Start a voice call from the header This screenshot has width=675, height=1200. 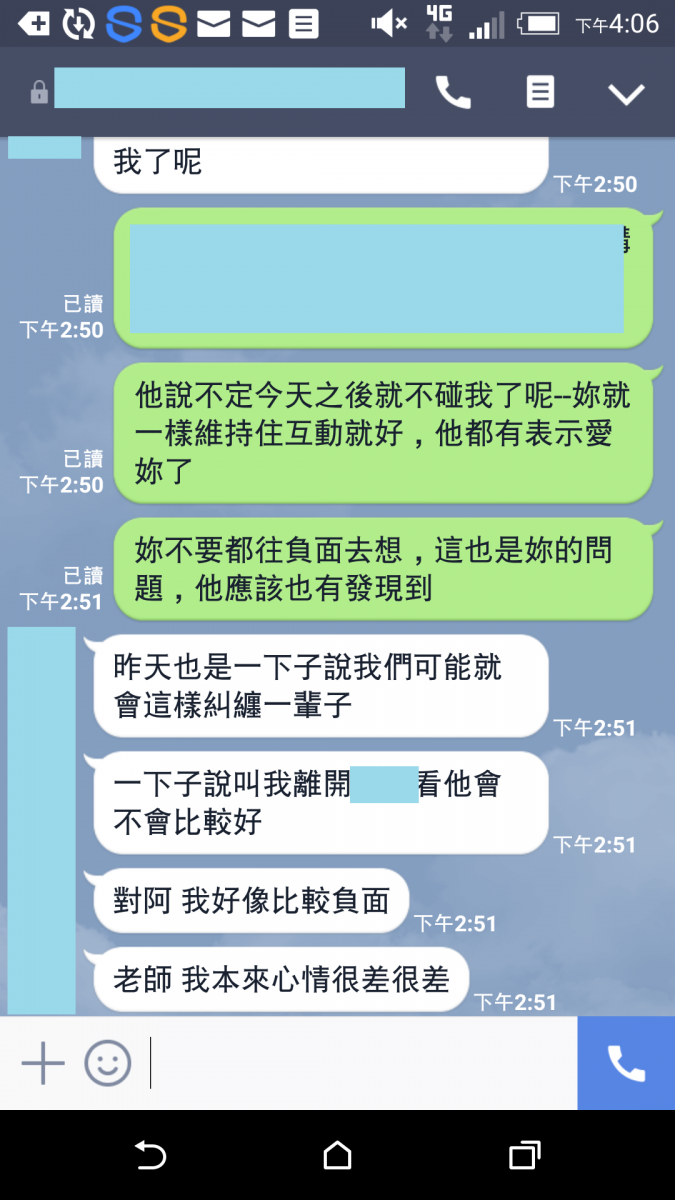click(x=453, y=93)
